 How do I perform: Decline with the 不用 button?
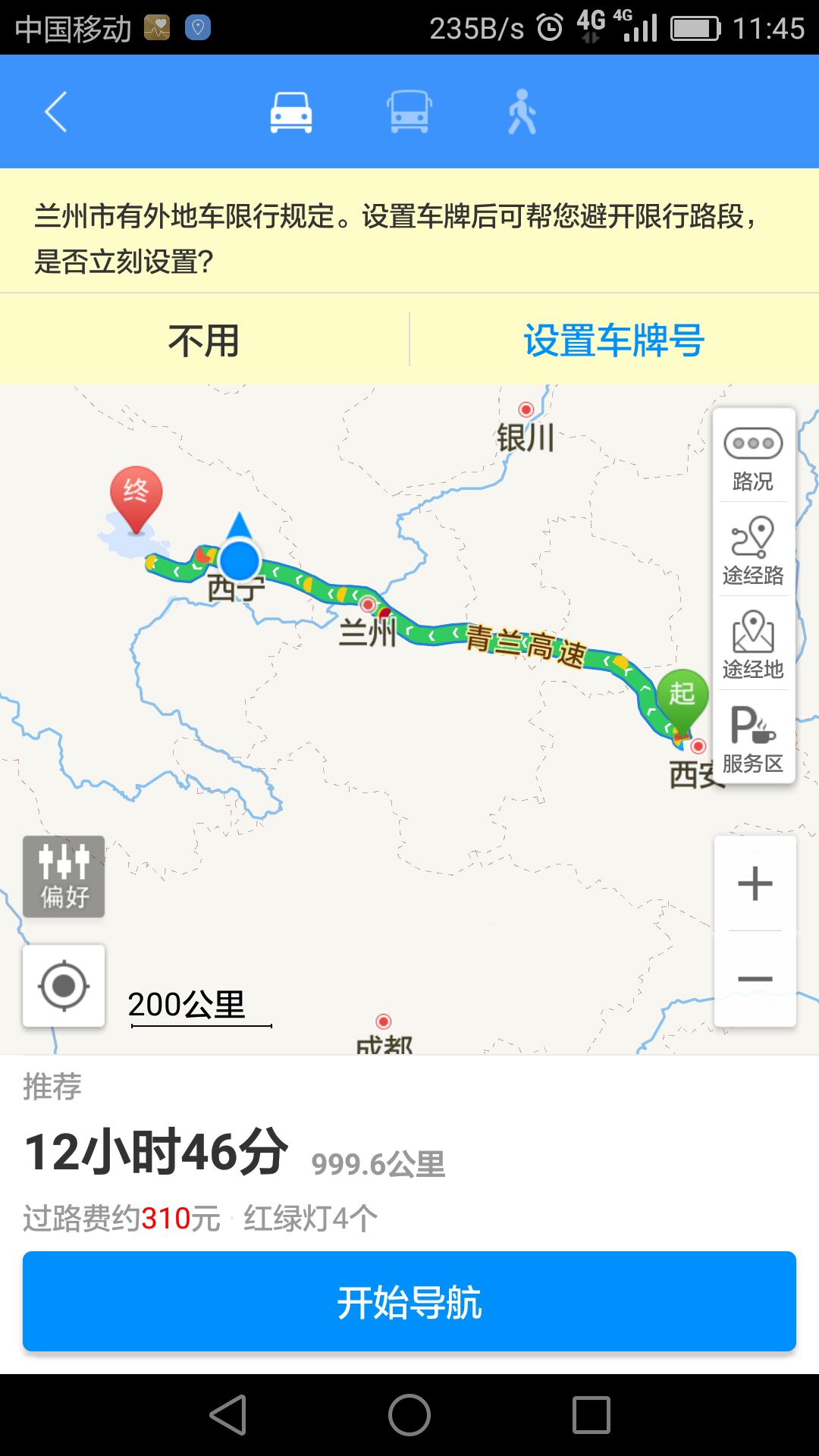pos(204,340)
